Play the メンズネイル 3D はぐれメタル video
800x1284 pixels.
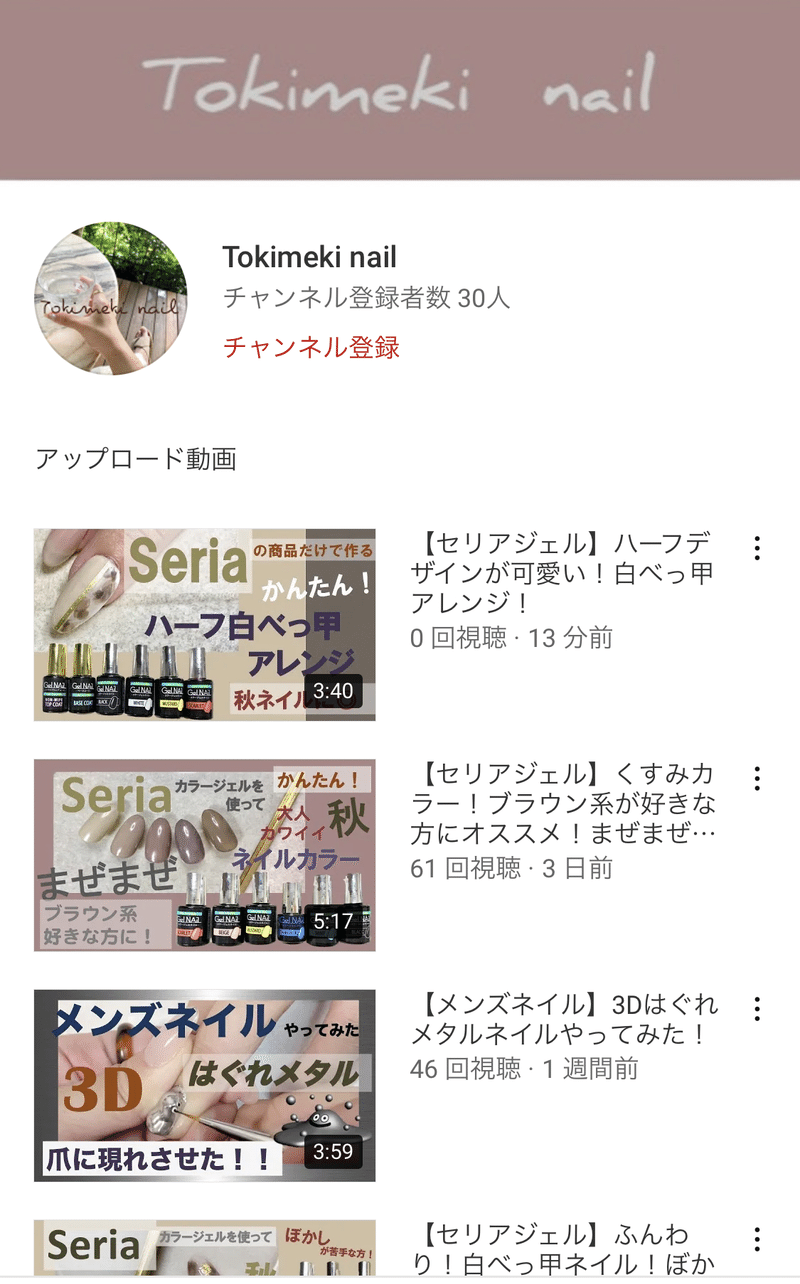coord(205,1085)
